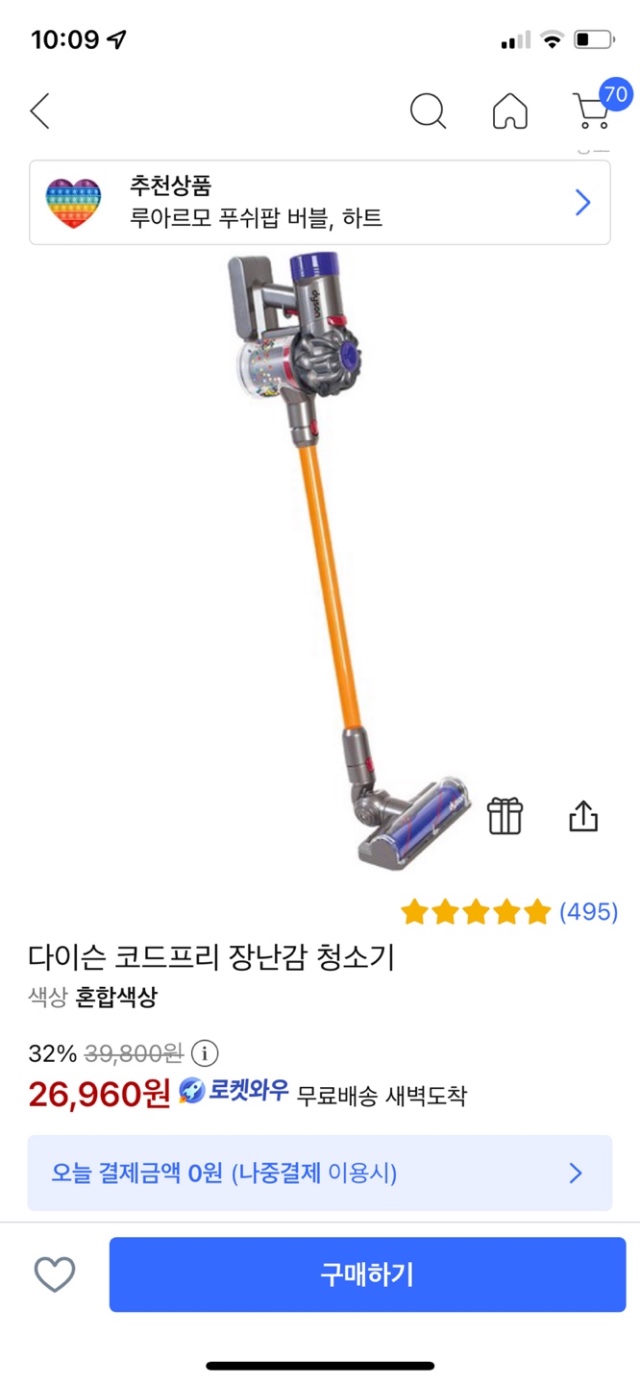Viewport: 640px width, 1384px height.
Task: View the 495 star reviews
Action: click(509, 912)
